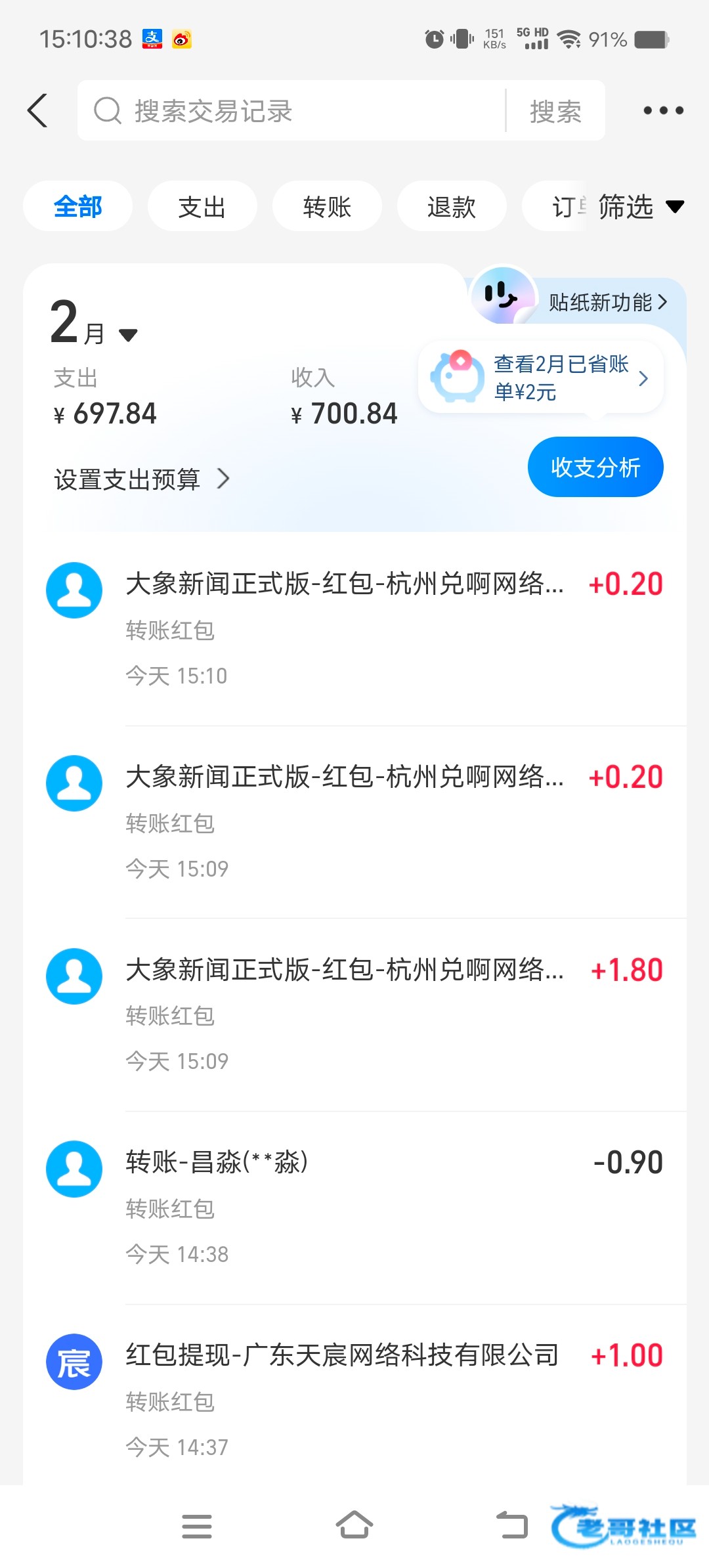The image size is (709, 1568).
Task: Go back using the top-left arrow
Action: 38,110
